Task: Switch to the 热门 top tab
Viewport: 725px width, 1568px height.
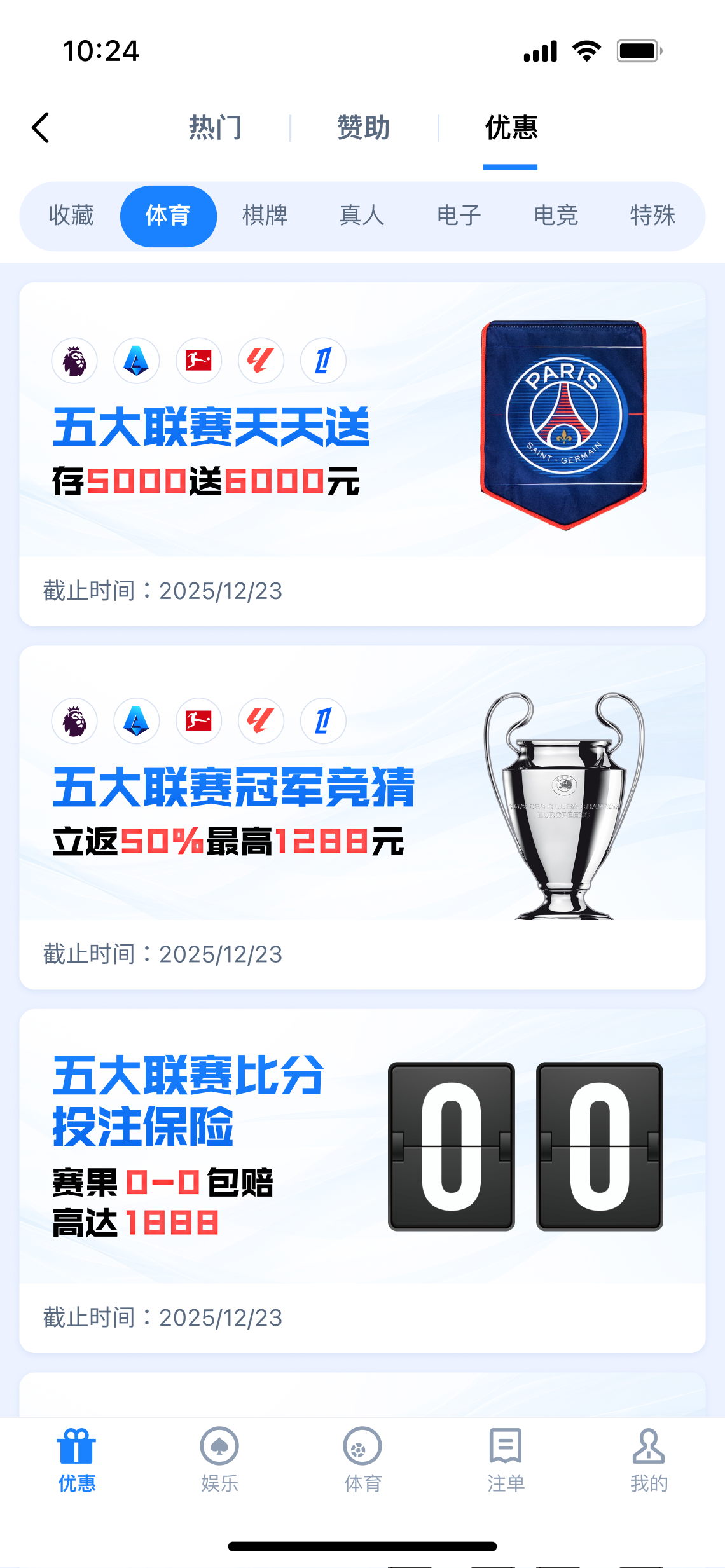Action: tap(216, 128)
